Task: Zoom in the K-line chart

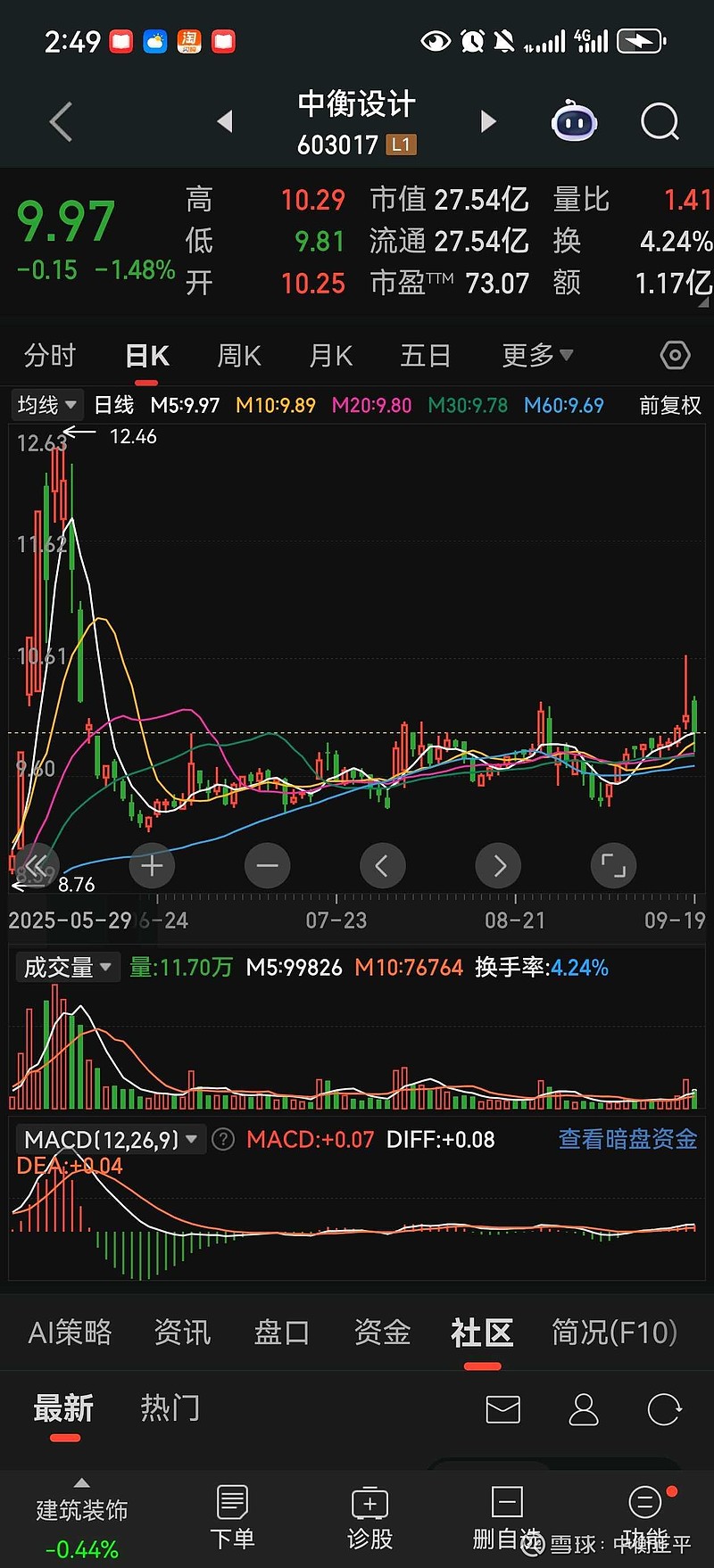Action: 152,865
